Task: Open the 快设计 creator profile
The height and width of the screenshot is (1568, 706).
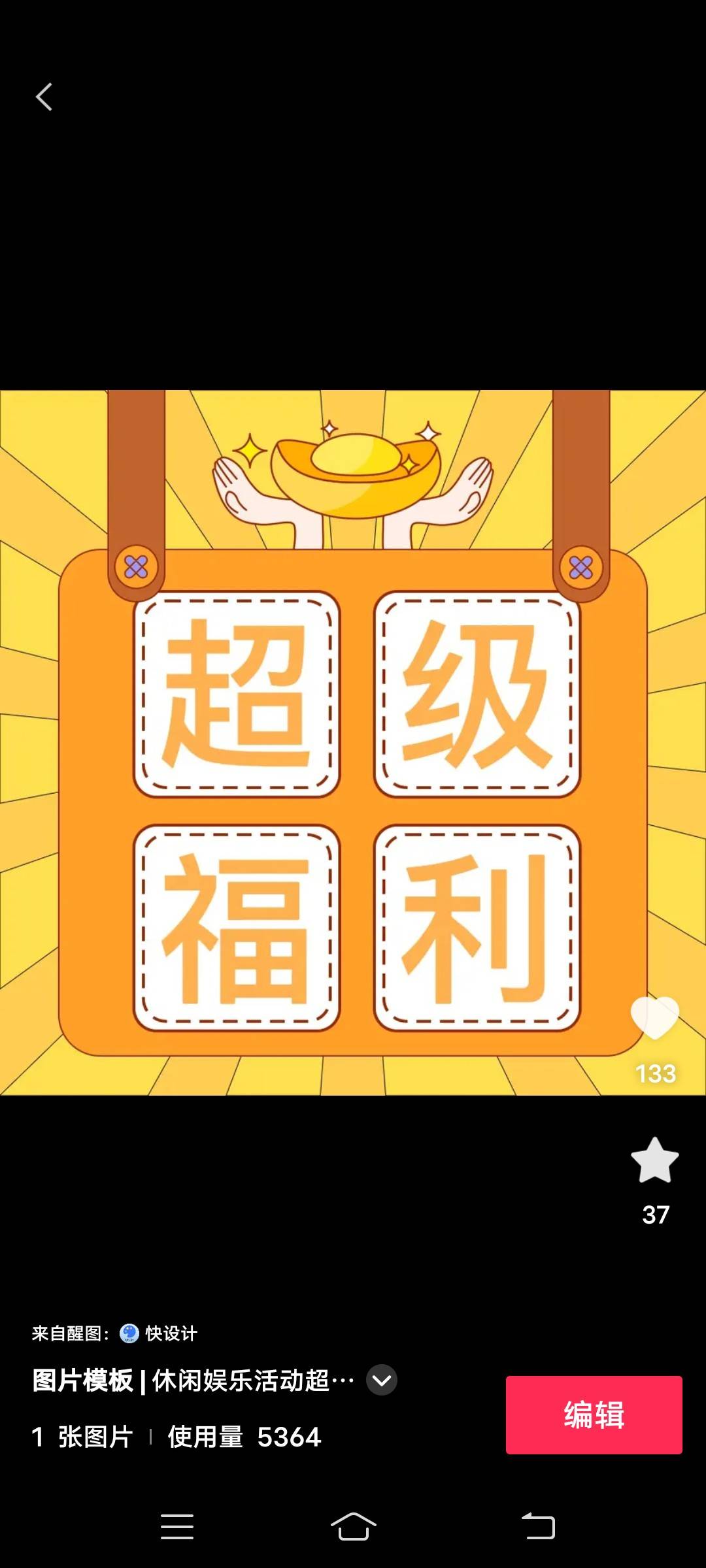Action: (159, 1333)
